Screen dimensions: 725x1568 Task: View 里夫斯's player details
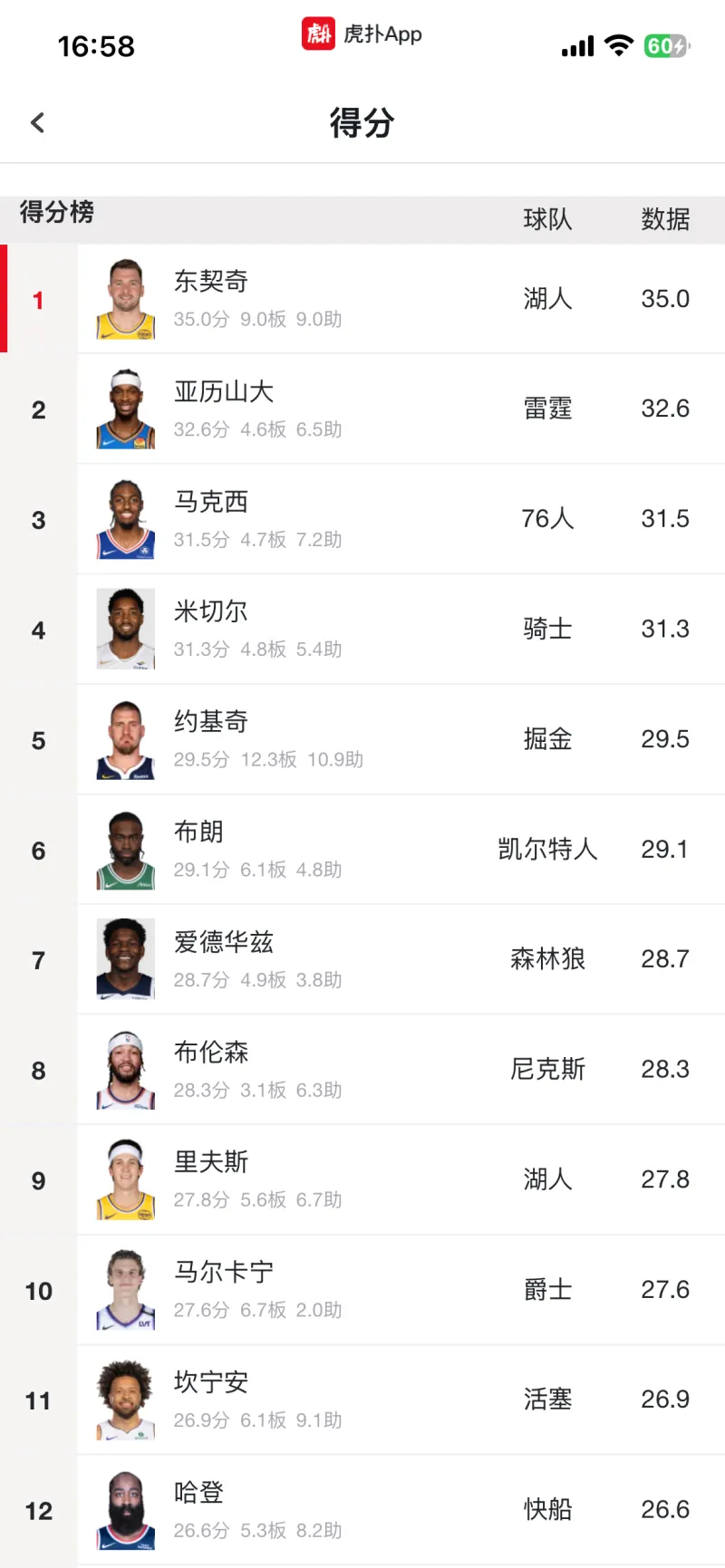[x=362, y=1179]
